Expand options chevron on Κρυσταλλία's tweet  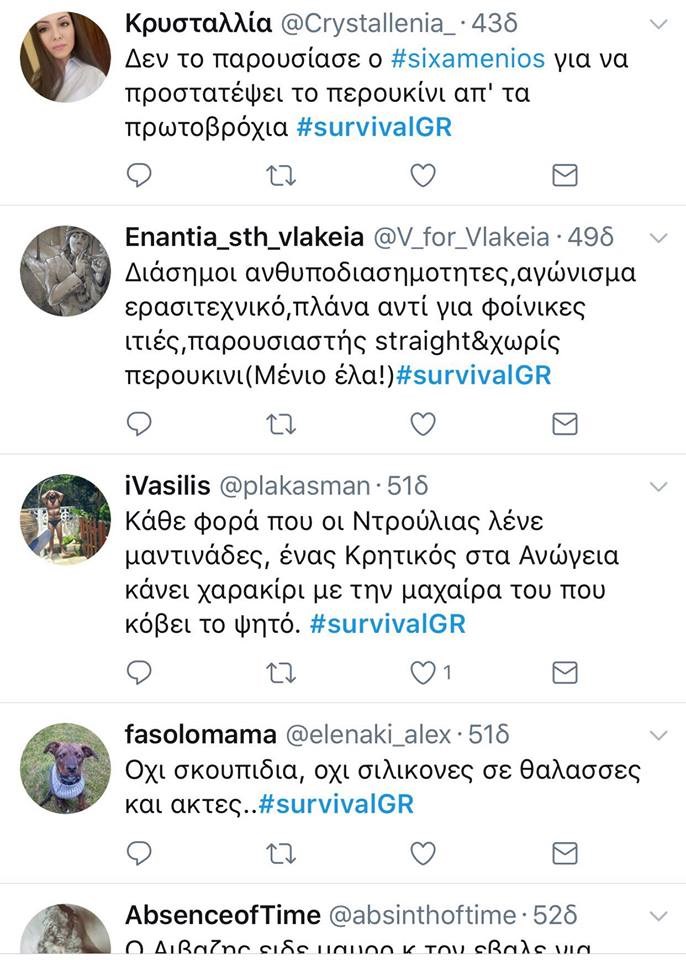[658, 23]
